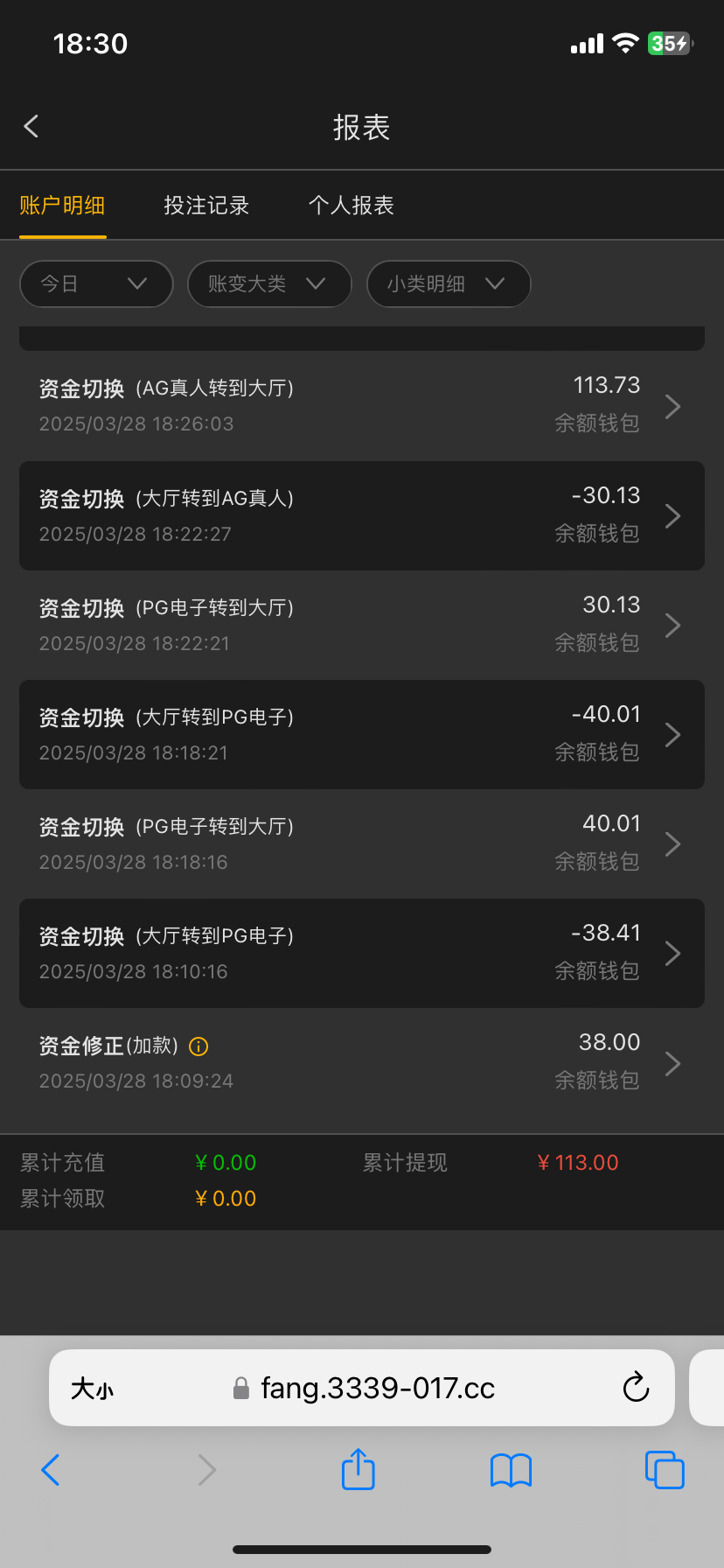This screenshot has height=1568, width=724.
Task: Switch to the 个人报表 tab
Action: tap(351, 206)
